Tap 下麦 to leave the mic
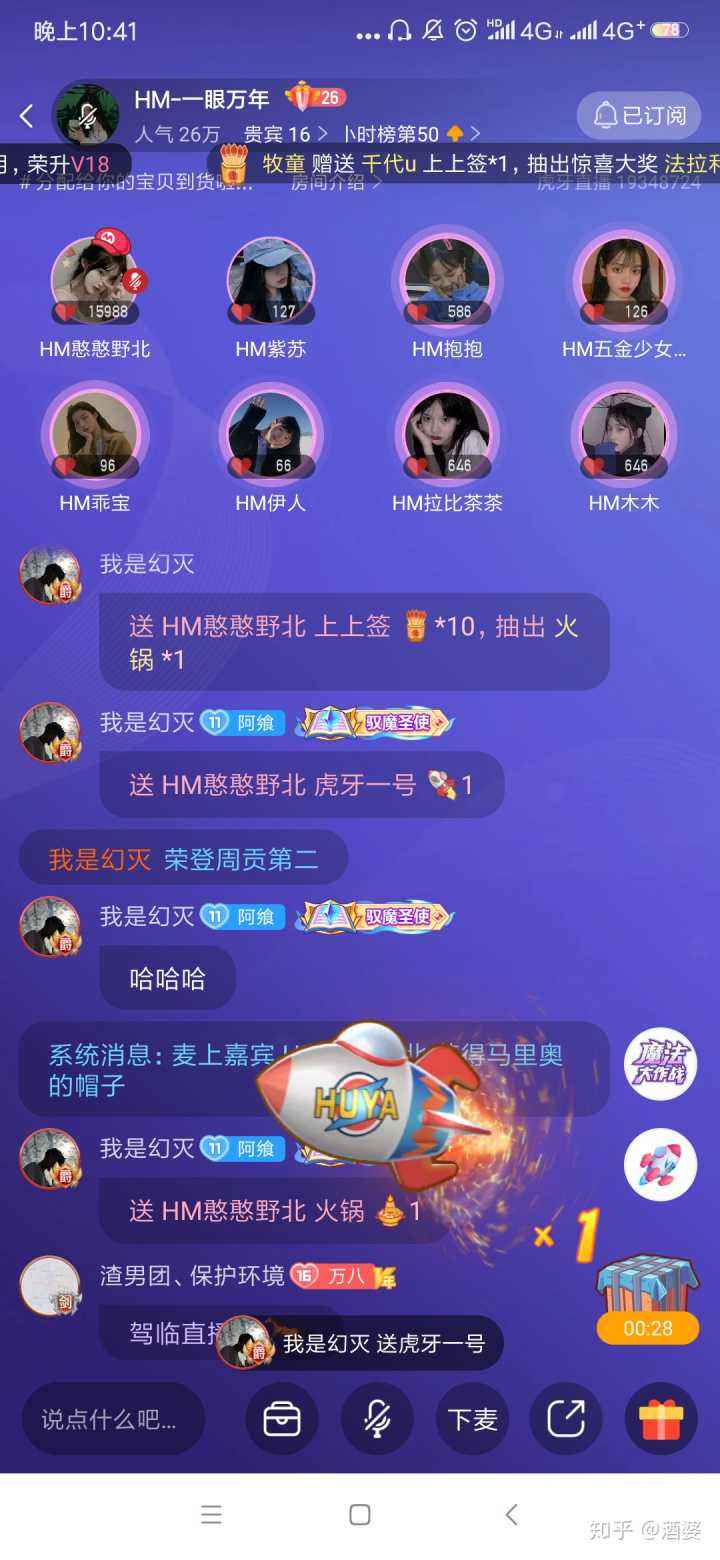Image resolution: width=720 pixels, height=1560 pixels. click(x=472, y=1418)
